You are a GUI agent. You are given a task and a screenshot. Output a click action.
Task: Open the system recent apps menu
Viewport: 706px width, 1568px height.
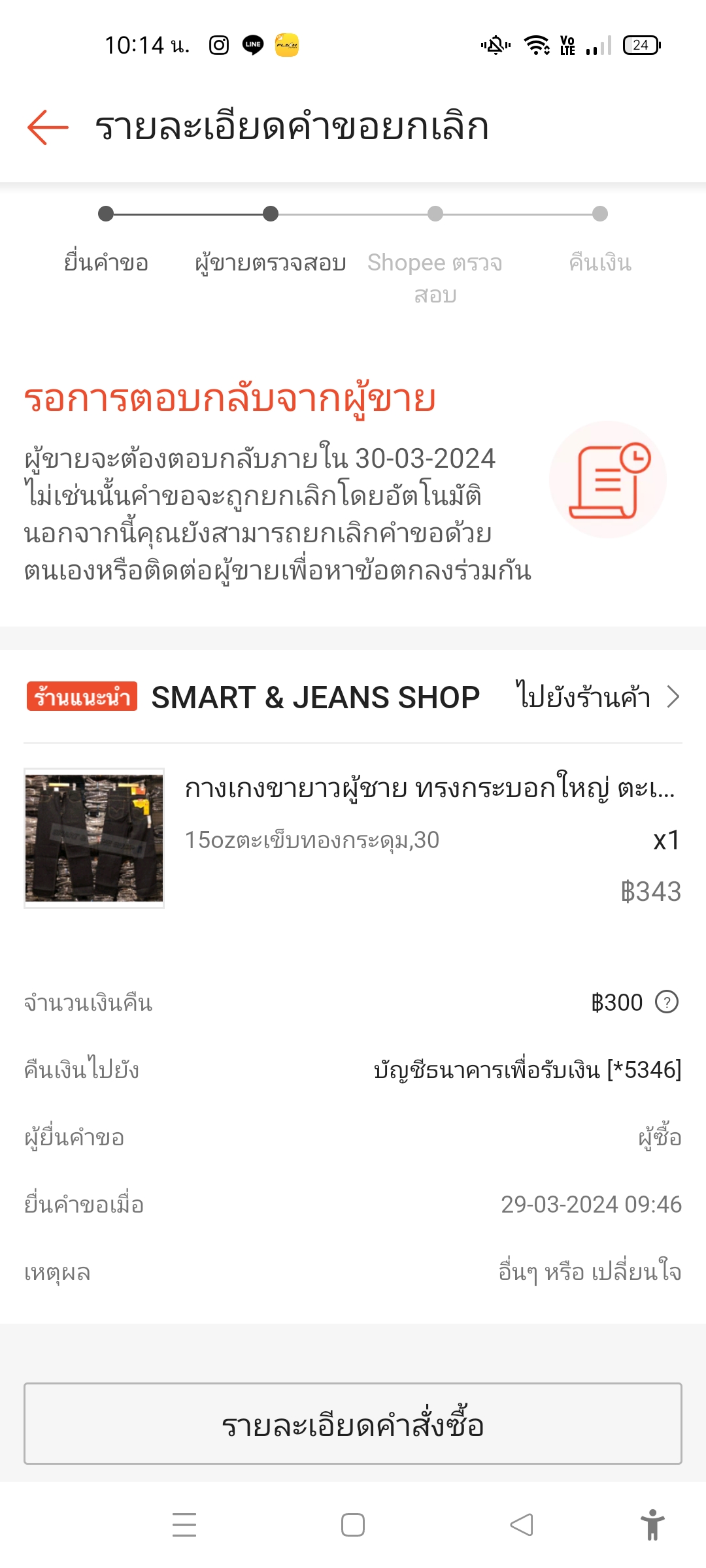tap(184, 1525)
